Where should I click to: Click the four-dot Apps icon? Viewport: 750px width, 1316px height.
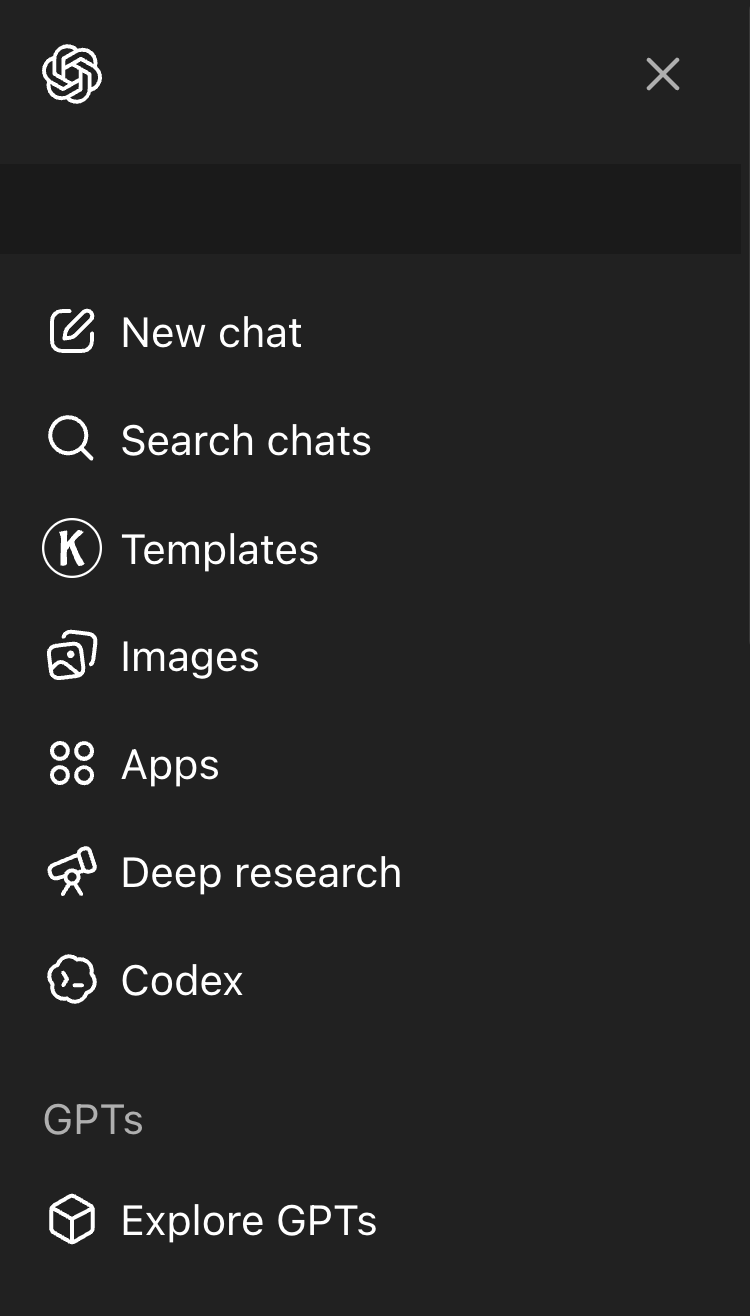[71, 763]
